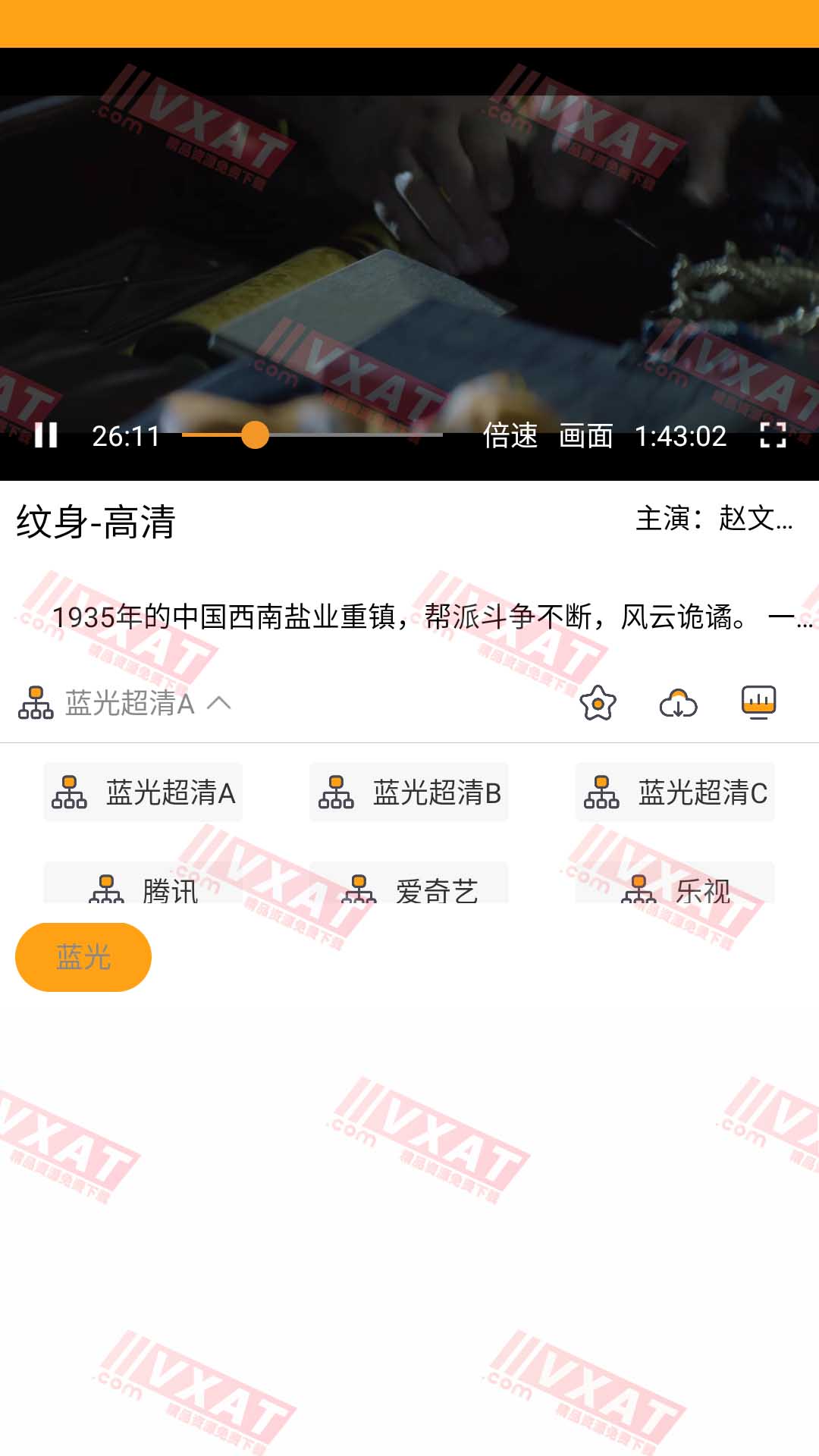Choose the 腾讯 source
The image size is (819, 1456).
click(143, 886)
